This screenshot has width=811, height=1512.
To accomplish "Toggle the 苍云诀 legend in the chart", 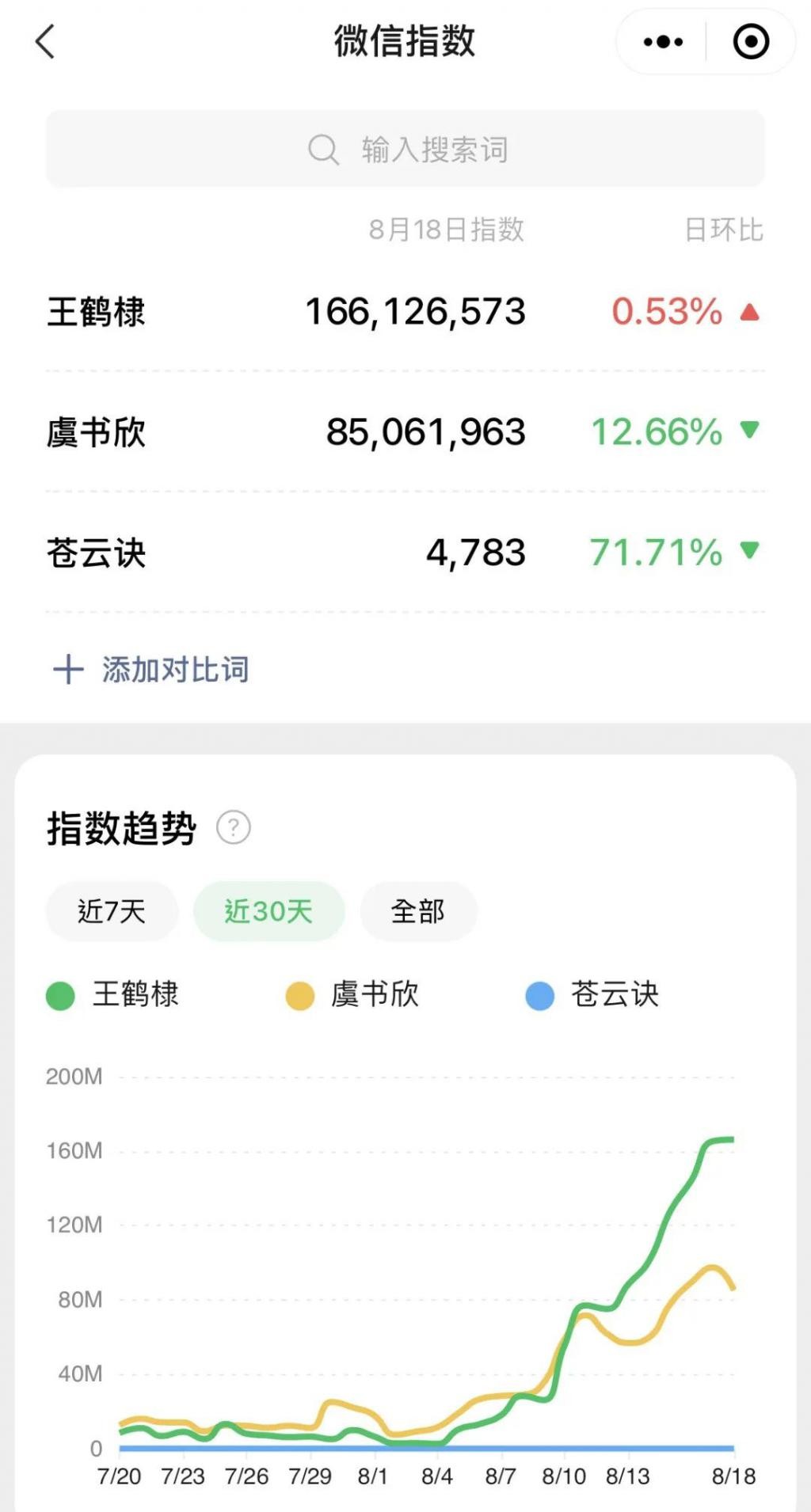I will [592, 994].
